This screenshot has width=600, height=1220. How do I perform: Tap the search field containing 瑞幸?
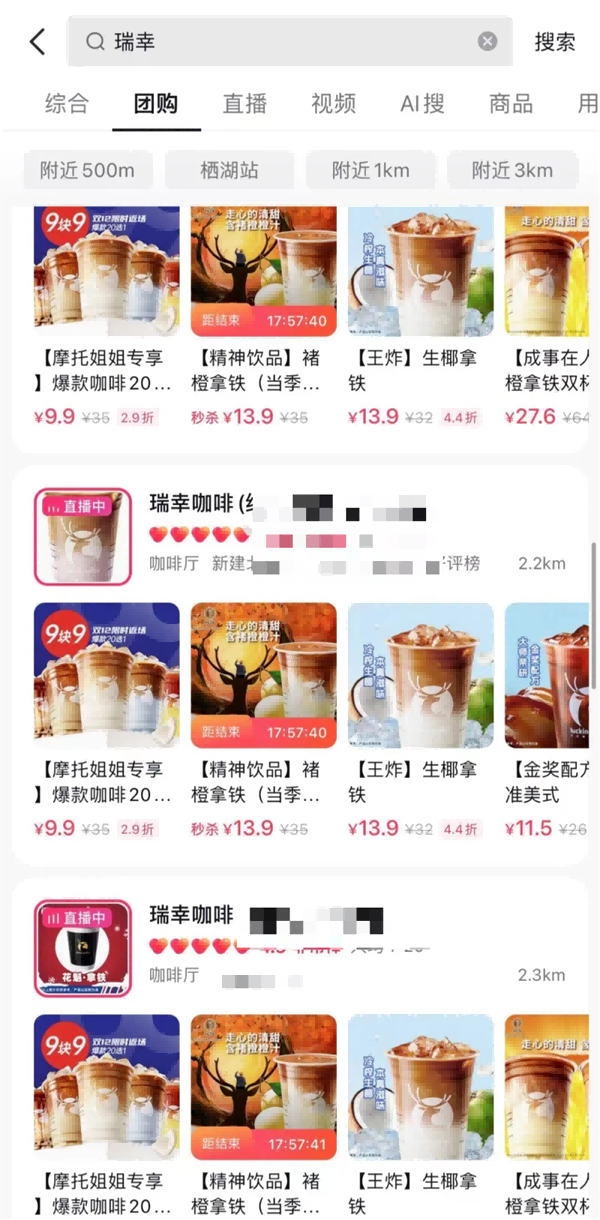click(280, 42)
